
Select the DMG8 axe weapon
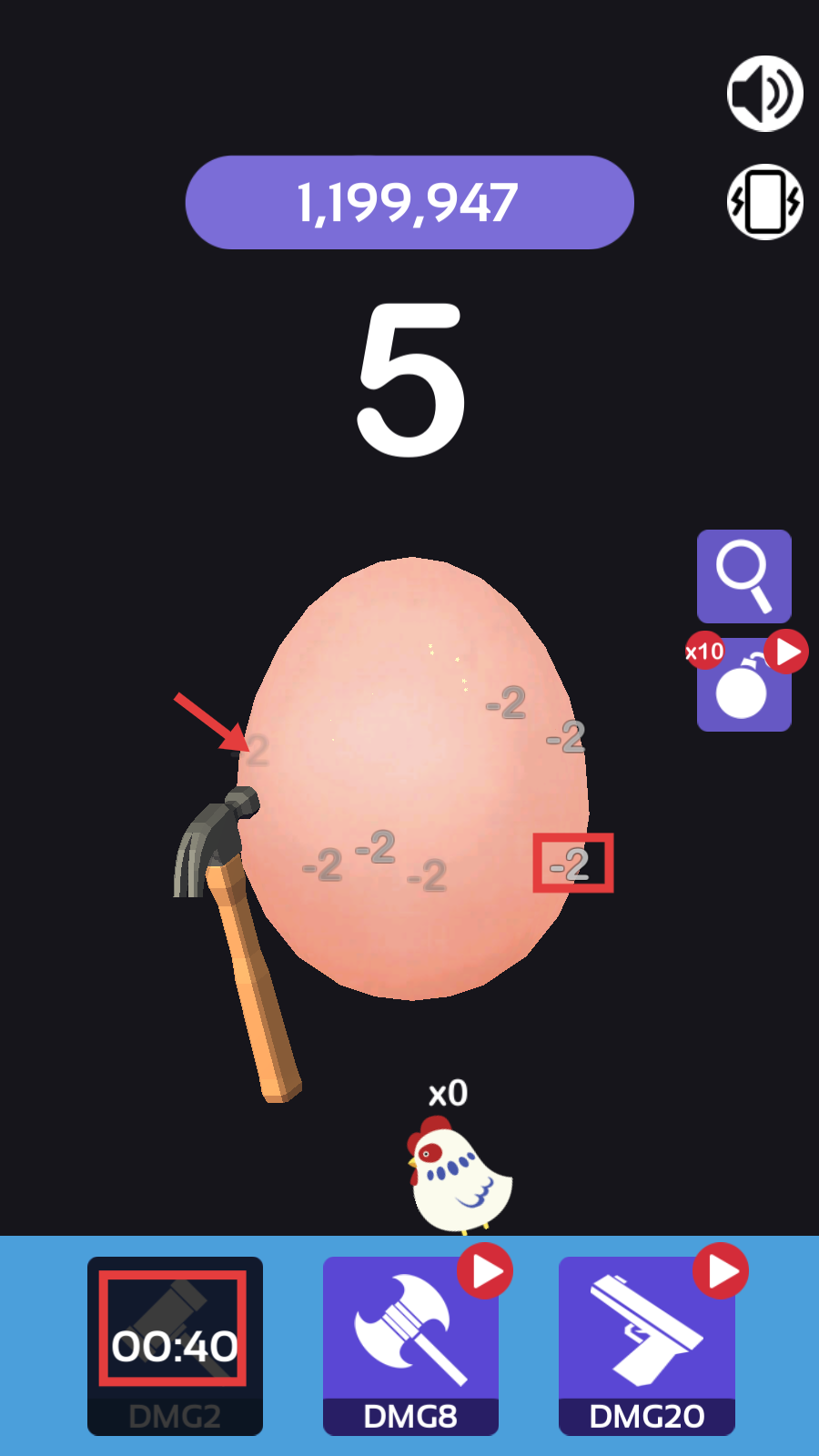pyautogui.click(x=410, y=1345)
